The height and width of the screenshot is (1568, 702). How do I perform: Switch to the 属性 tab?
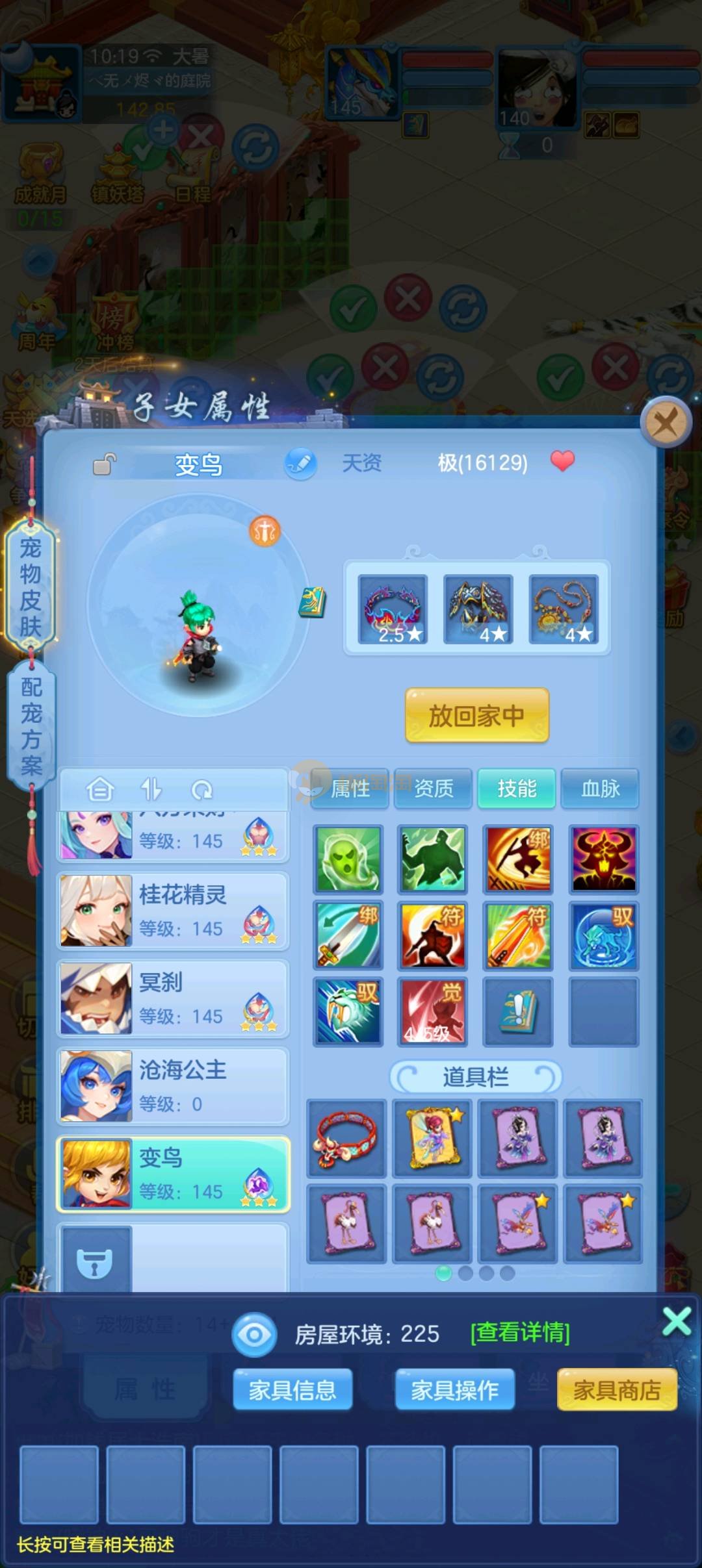[x=350, y=789]
